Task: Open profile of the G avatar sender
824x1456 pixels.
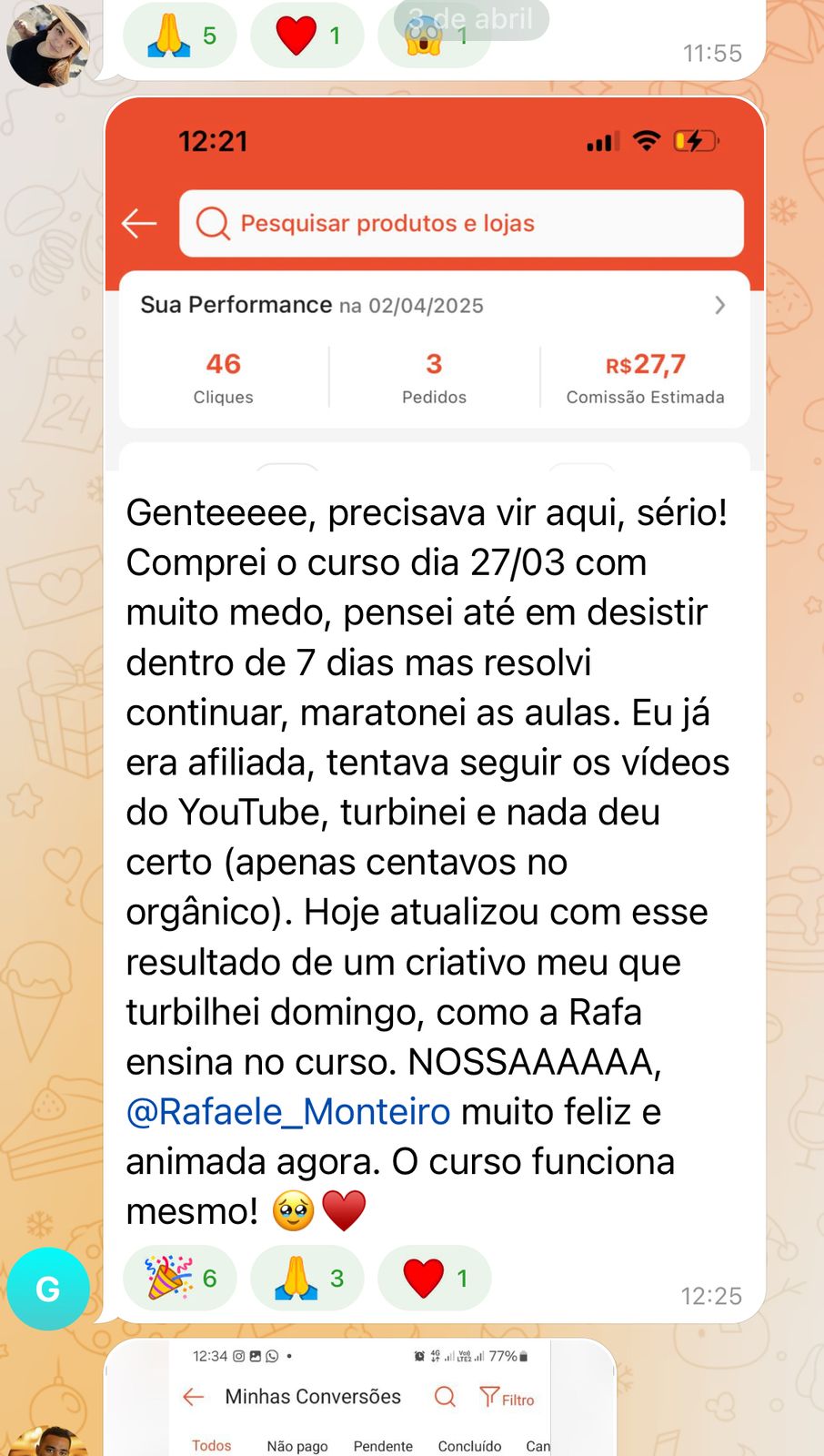Action: pyautogui.click(x=48, y=1289)
